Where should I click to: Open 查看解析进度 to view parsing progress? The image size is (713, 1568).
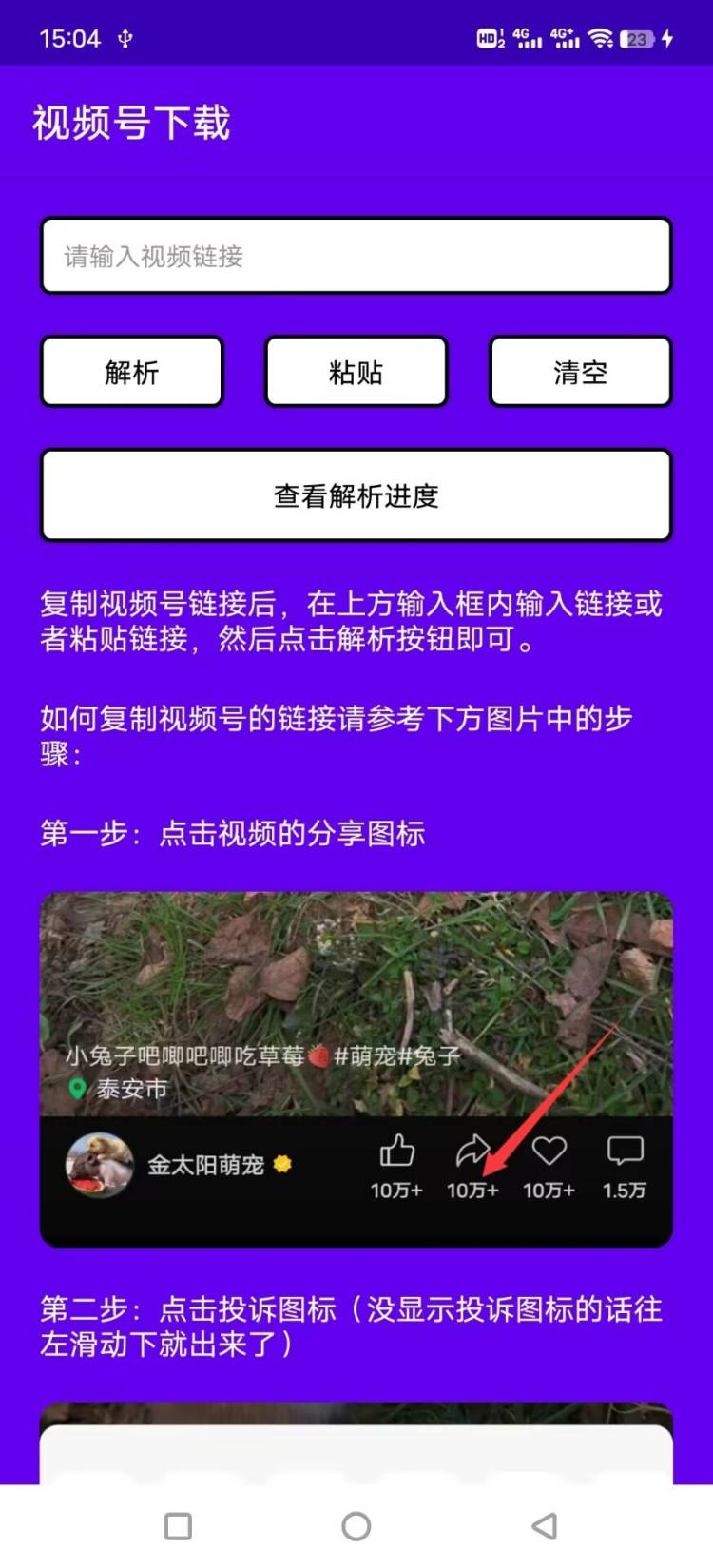pos(356,495)
